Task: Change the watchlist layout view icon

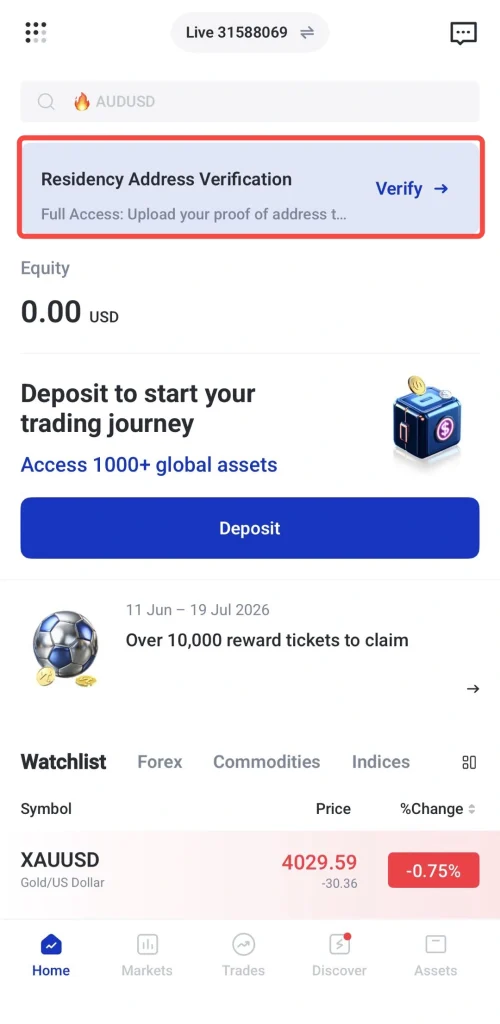Action: tap(469, 762)
